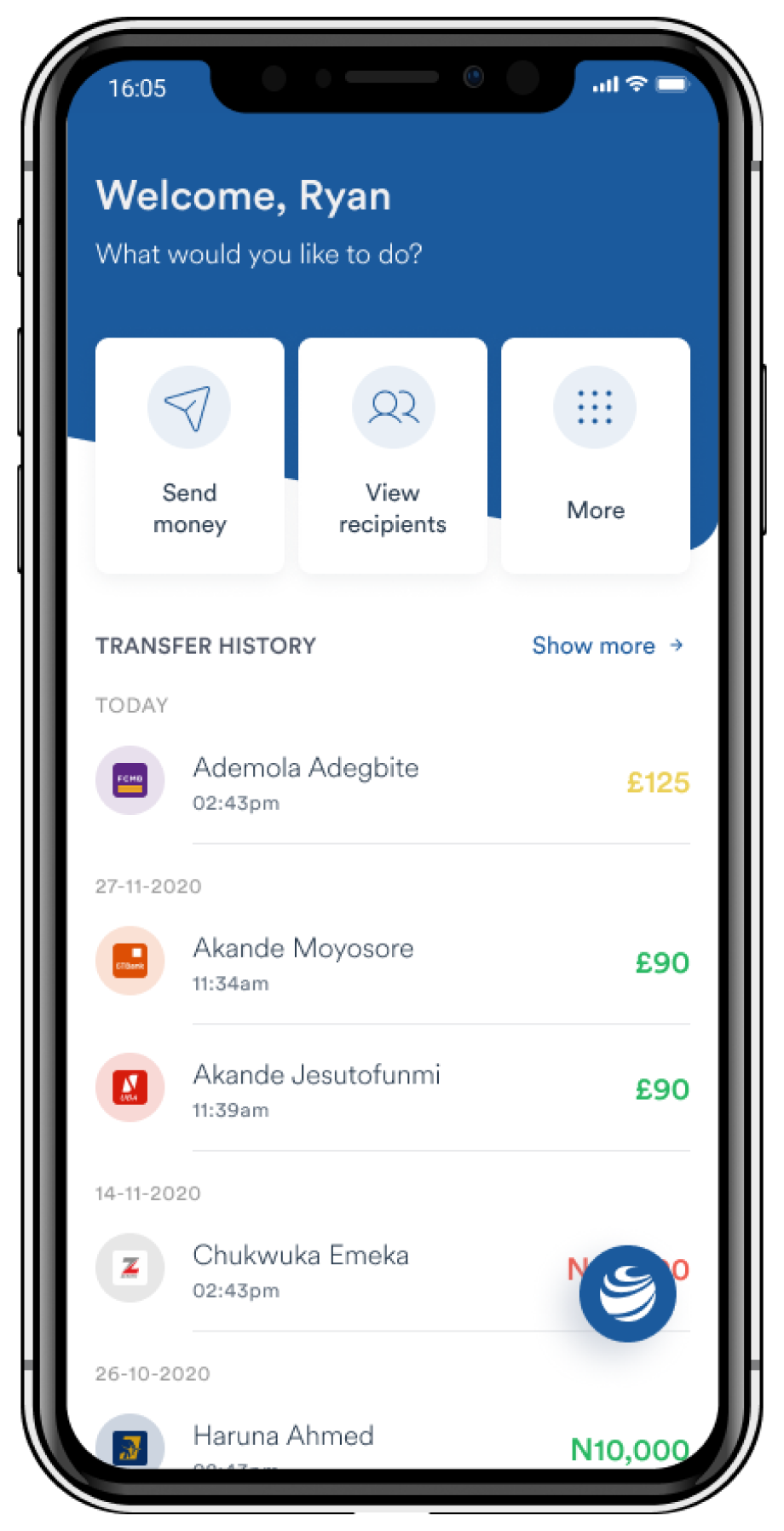The width and height of the screenshot is (784, 1531).
Task: Open the Chukwuka Emeka transfer
Action: [341, 1270]
